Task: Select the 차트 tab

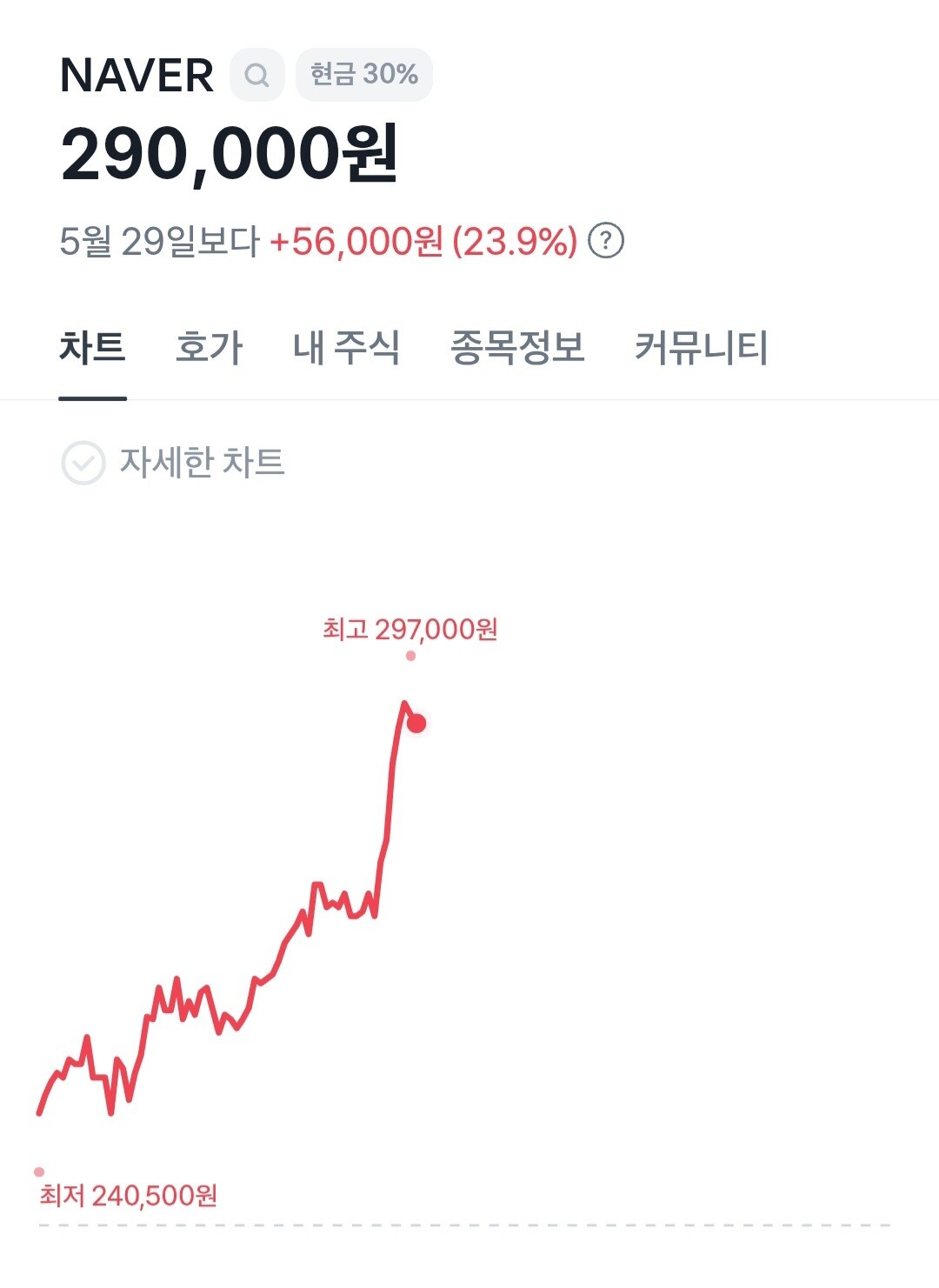Action: pyautogui.click(x=92, y=347)
